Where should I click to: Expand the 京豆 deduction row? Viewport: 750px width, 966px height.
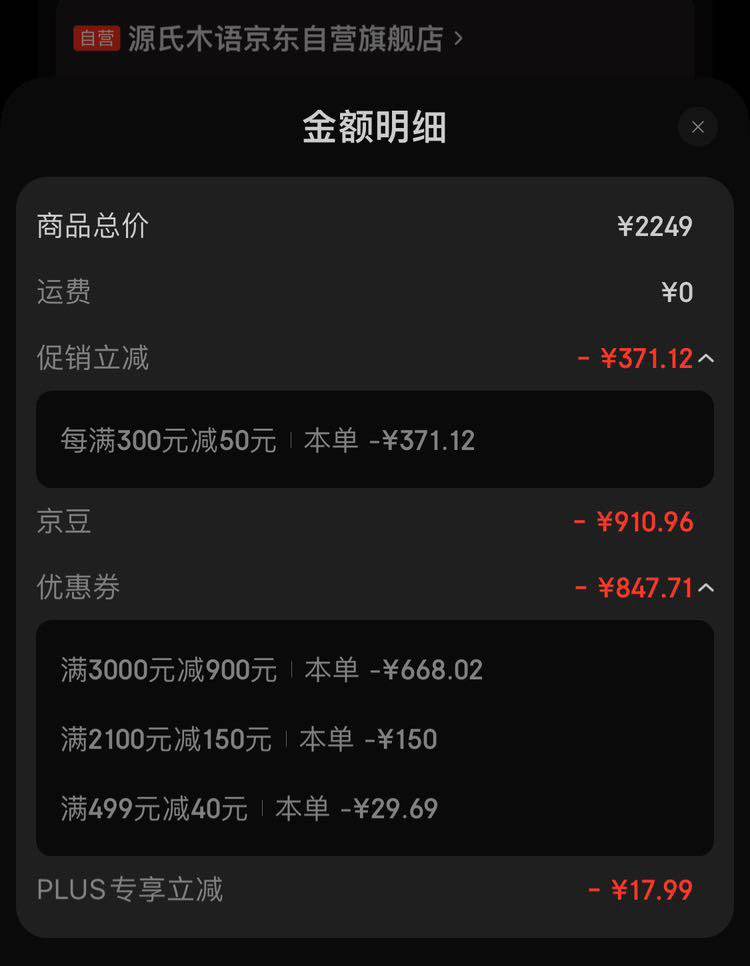[375, 521]
